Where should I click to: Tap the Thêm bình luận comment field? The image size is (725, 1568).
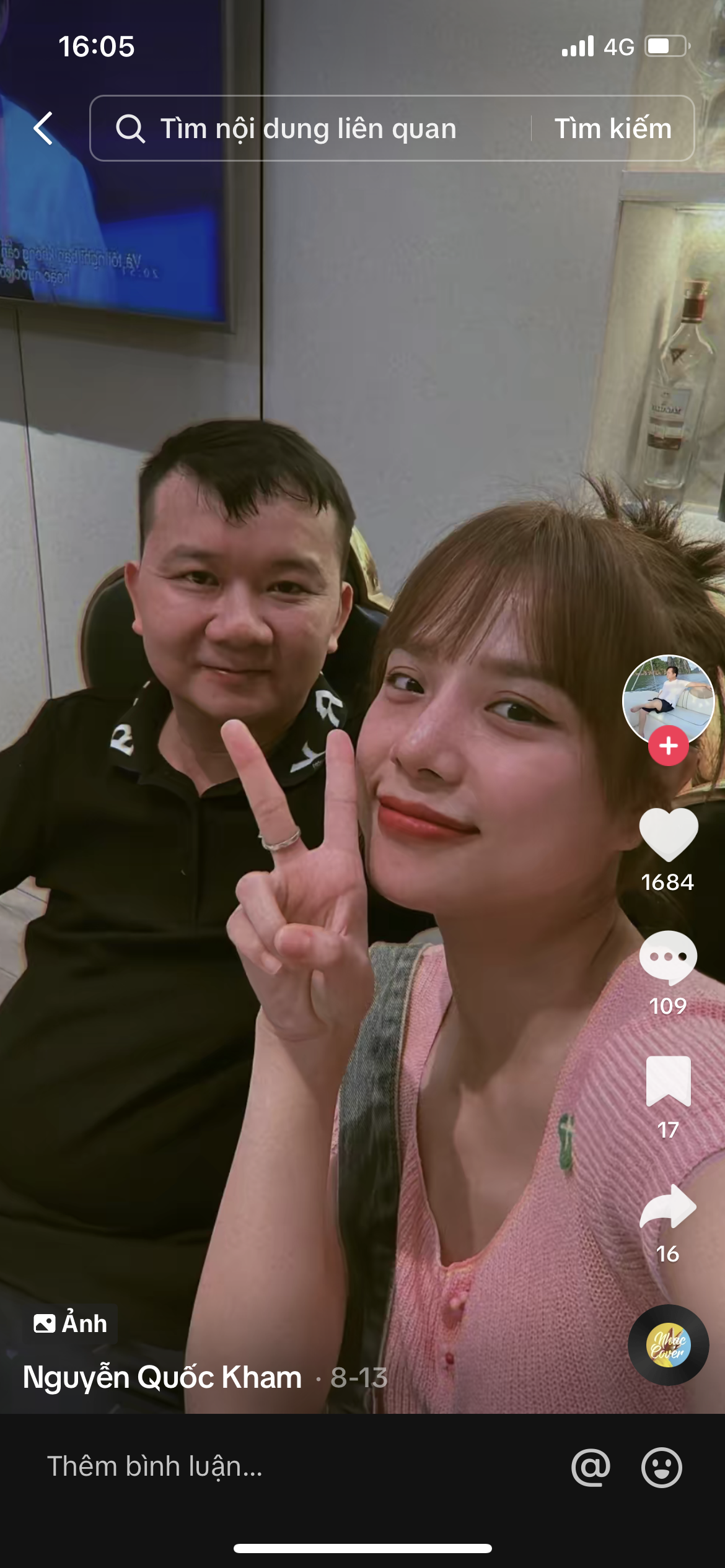pos(248,1466)
